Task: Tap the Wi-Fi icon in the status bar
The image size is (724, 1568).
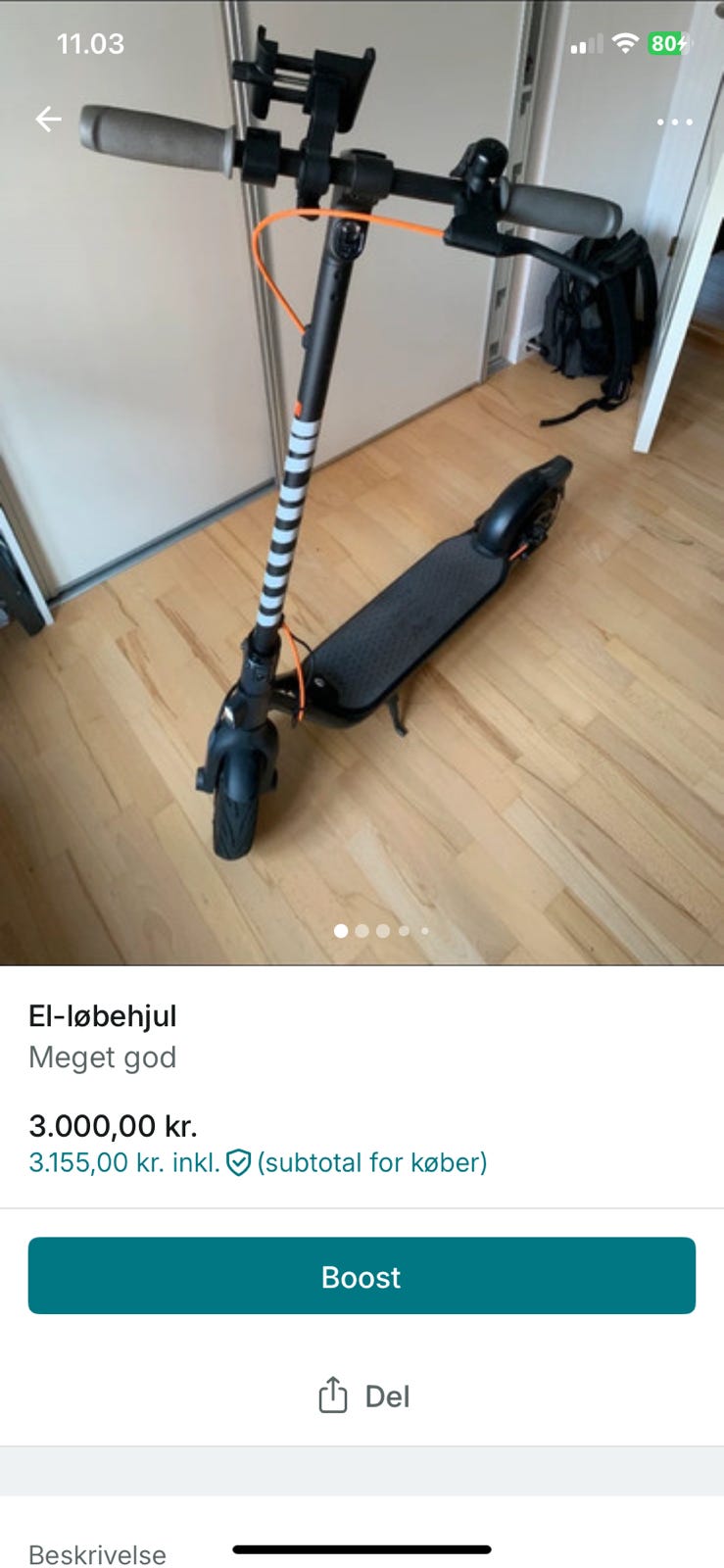Action: point(624,43)
